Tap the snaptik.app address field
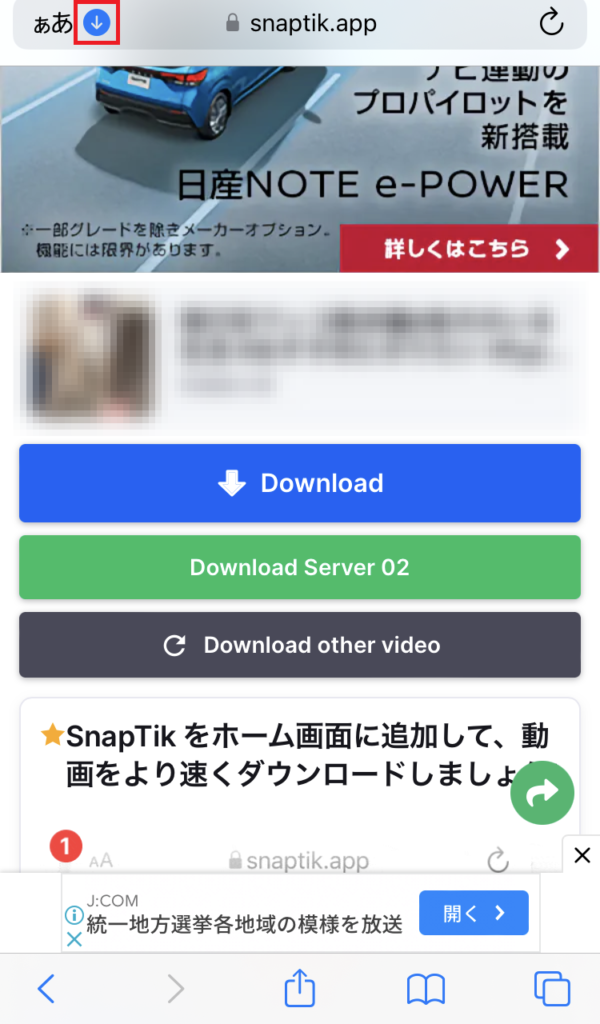The width and height of the screenshot is (600, 1024). point(301,24)
